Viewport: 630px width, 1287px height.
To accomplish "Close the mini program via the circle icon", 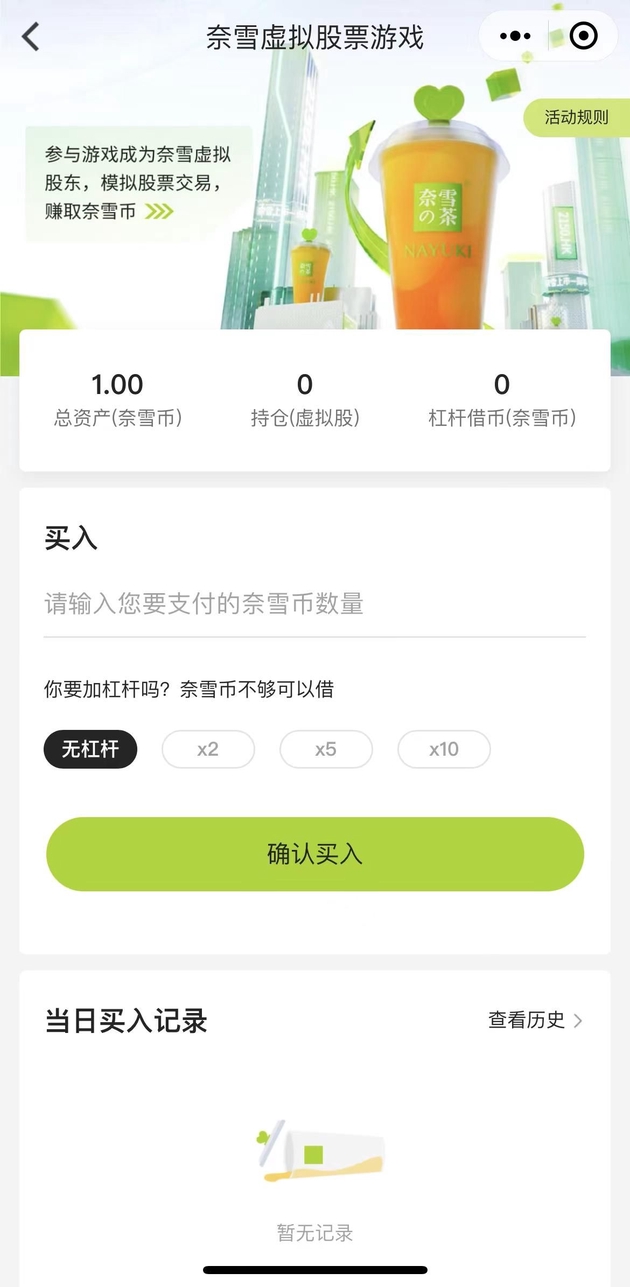I will point(583,37).
